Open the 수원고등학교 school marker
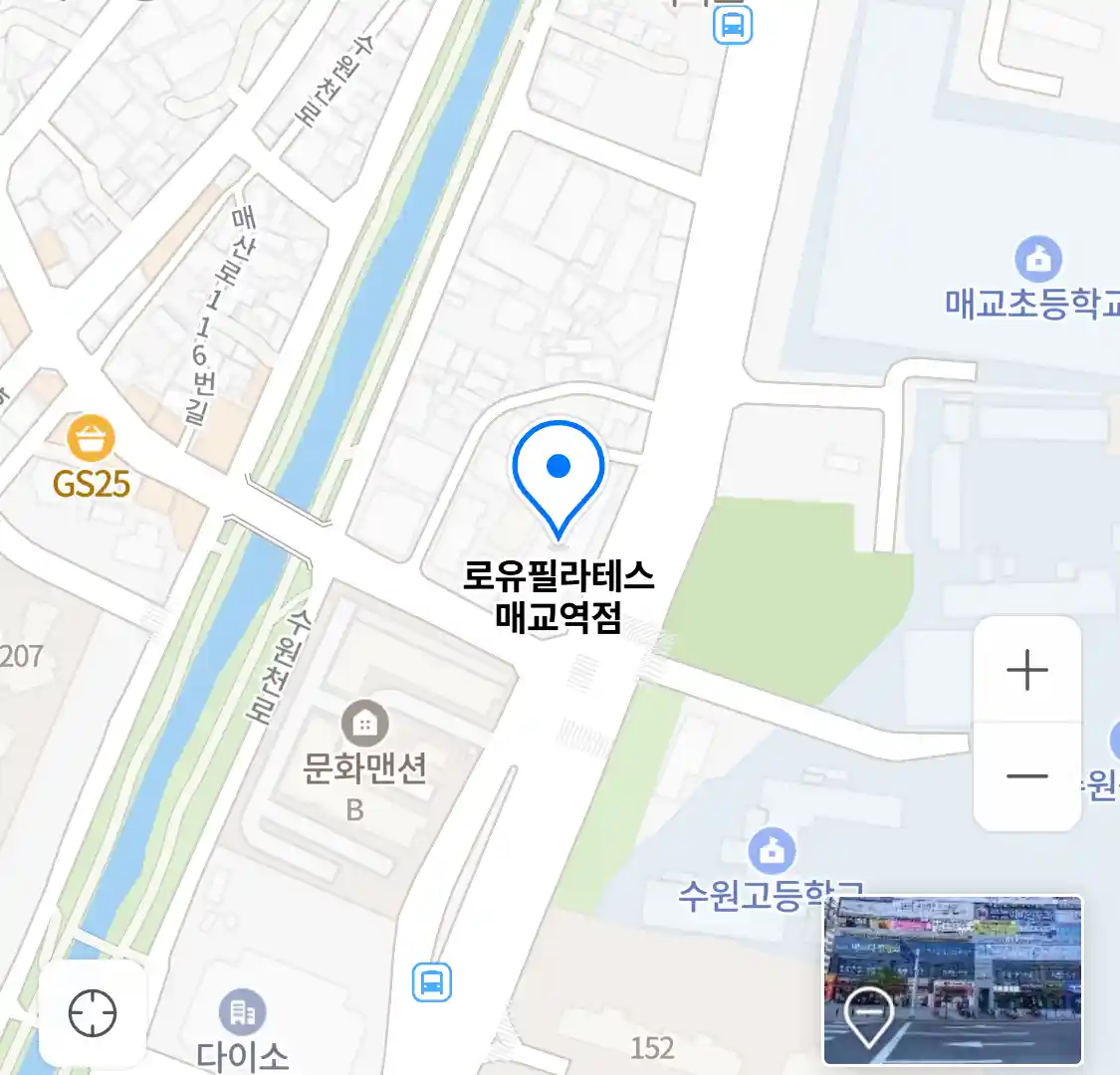Viewport: 1120px width, 1075px height. pos(772,851)
